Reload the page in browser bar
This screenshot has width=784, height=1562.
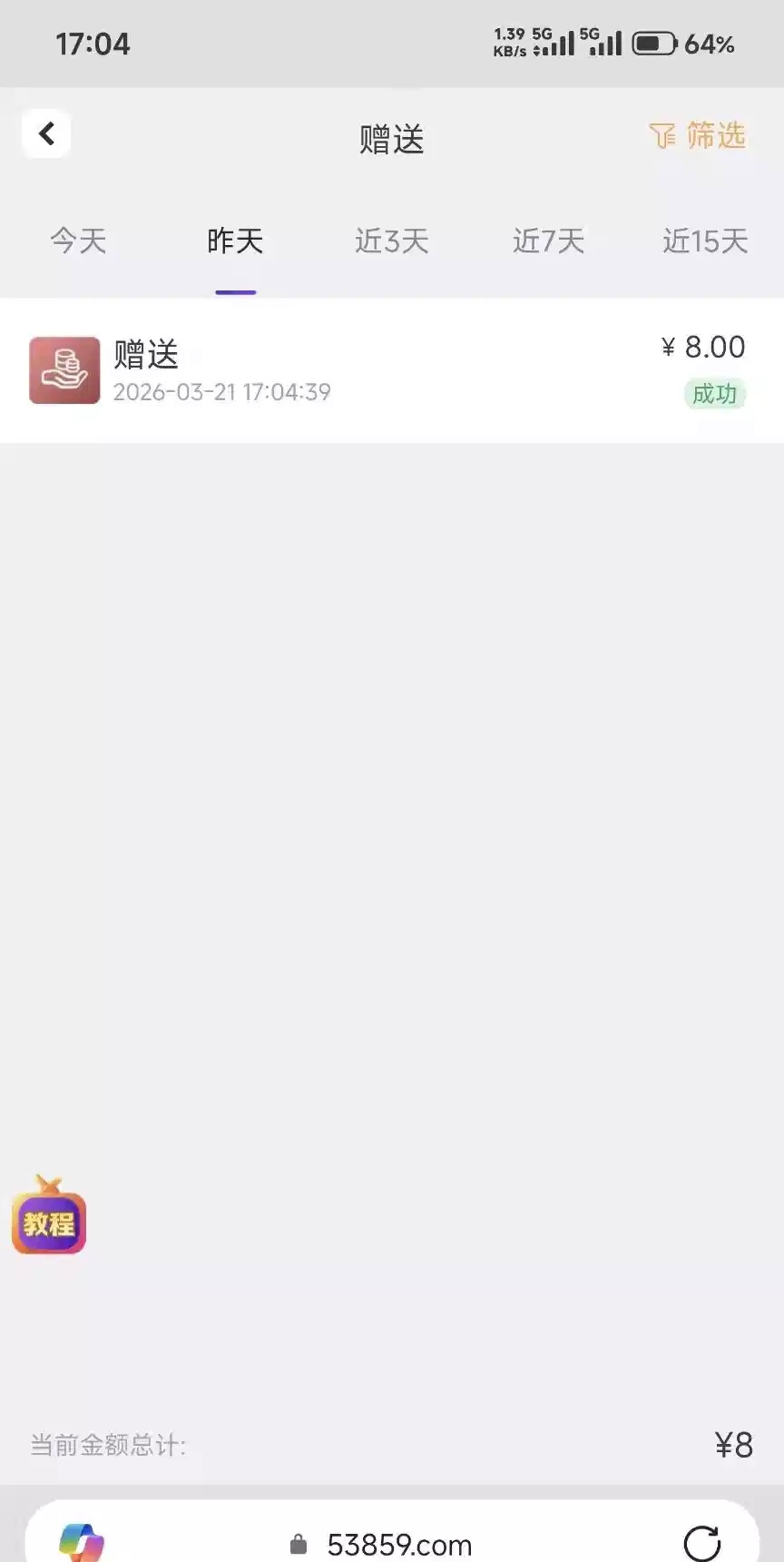701,1542
